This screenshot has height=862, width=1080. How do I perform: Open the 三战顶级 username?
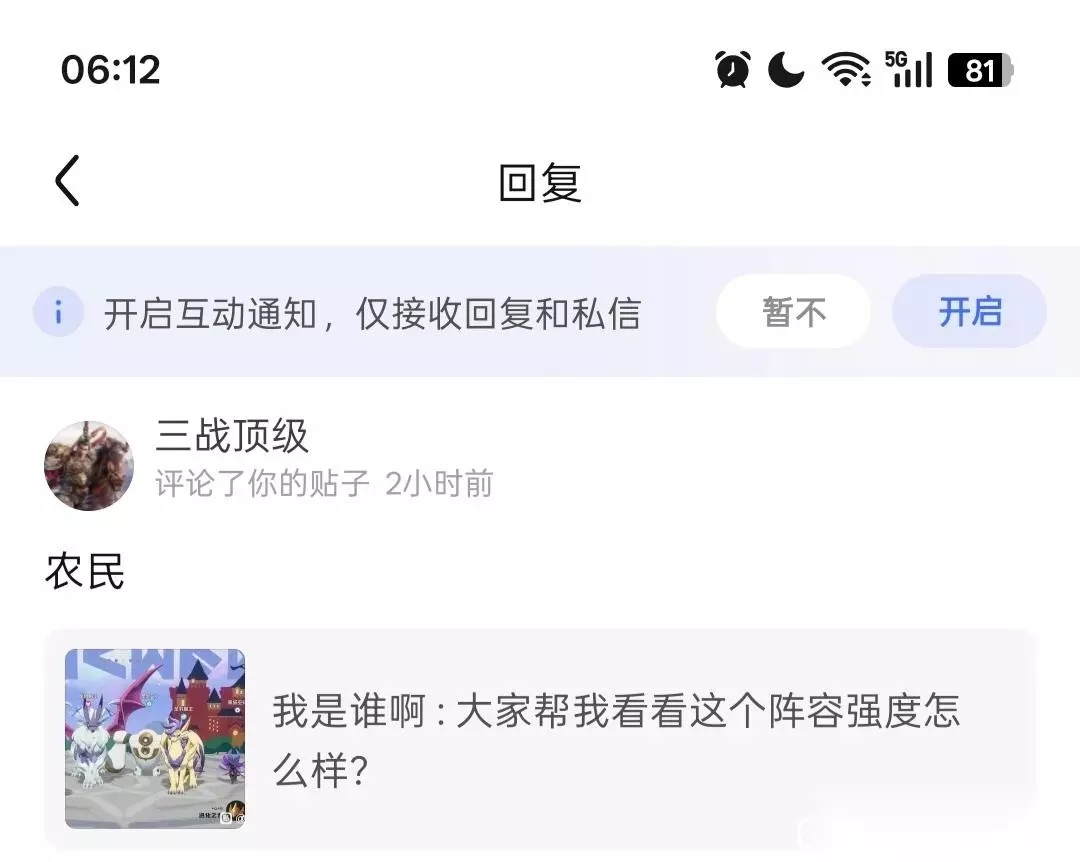(x=232, y=435)
